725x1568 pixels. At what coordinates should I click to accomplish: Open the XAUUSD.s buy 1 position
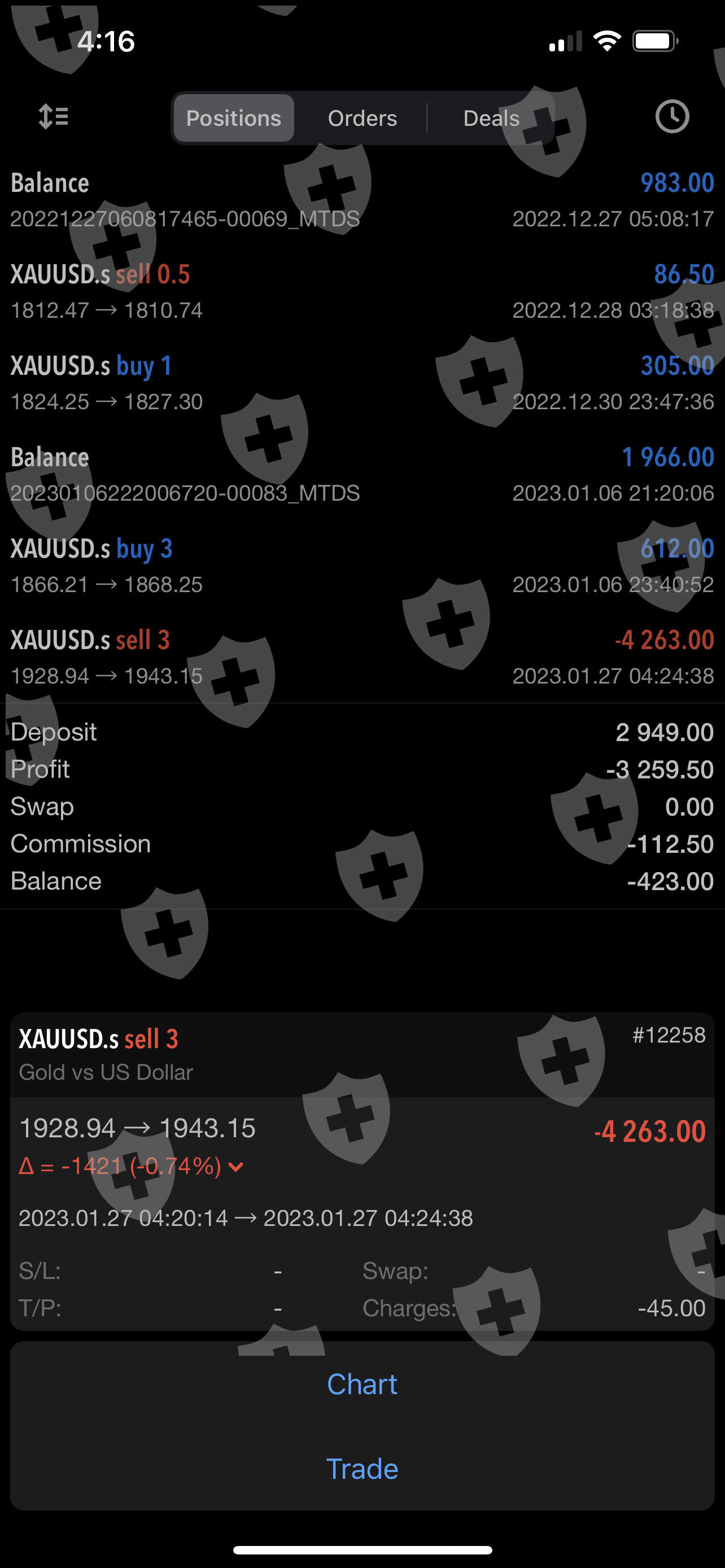(x=362, y=383)
